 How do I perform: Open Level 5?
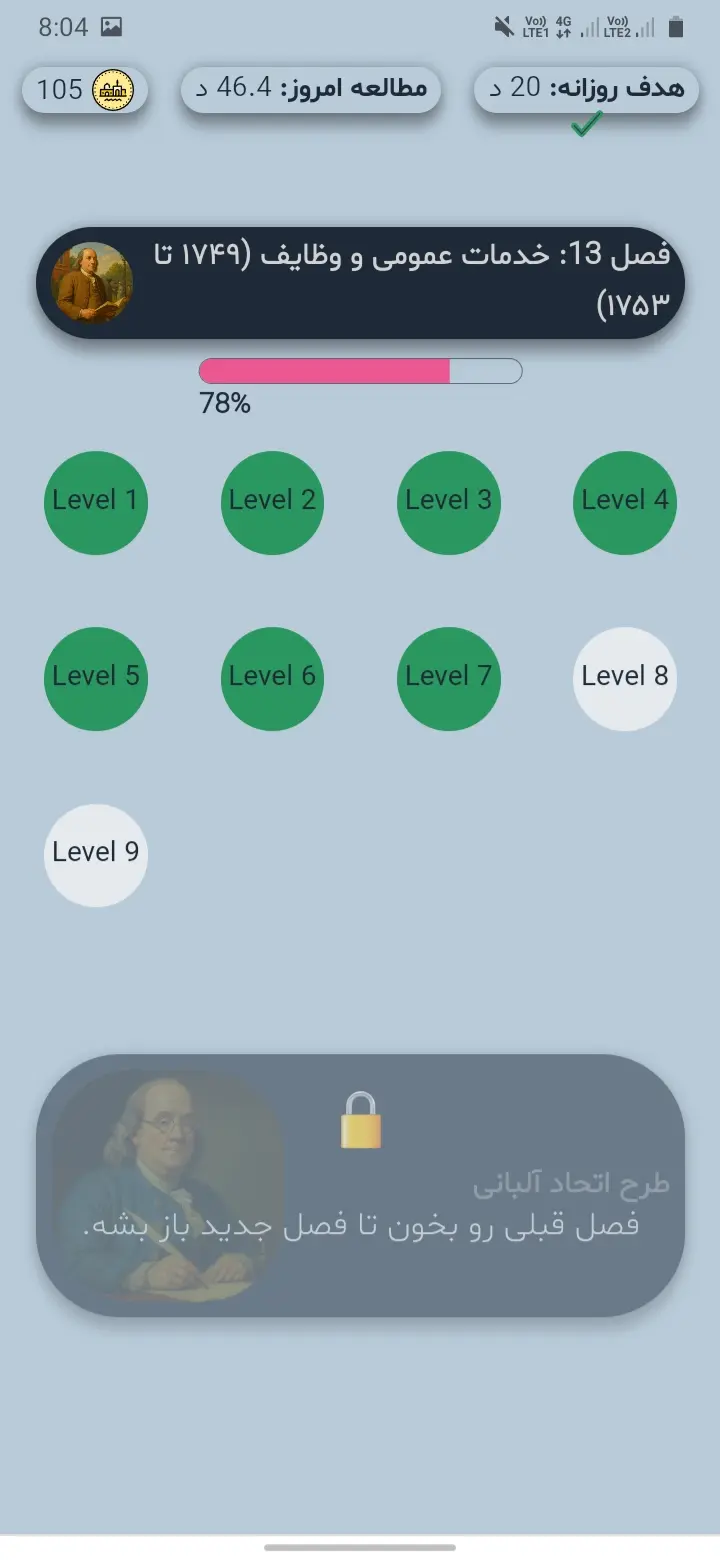(x=95, y=678)
